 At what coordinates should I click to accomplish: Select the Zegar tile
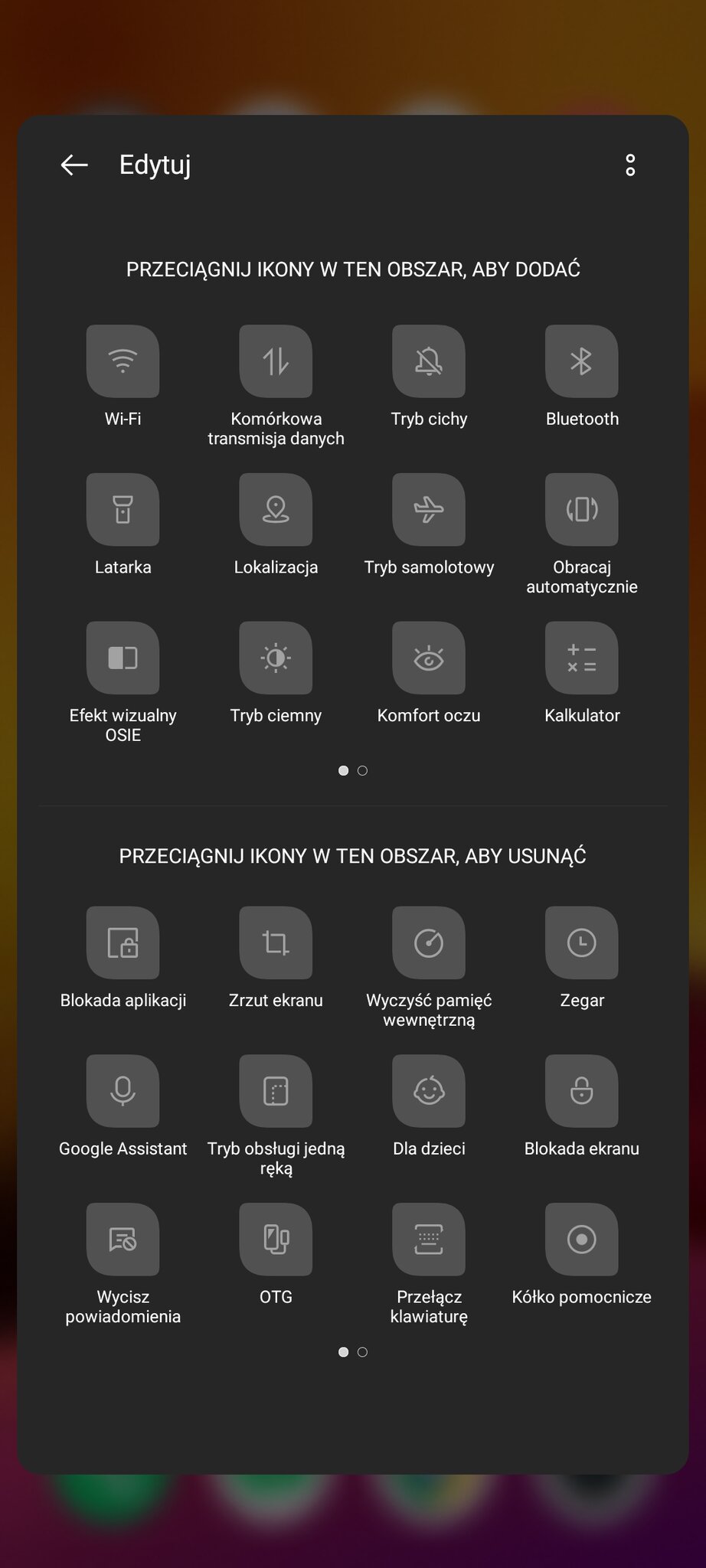point(581,942)
